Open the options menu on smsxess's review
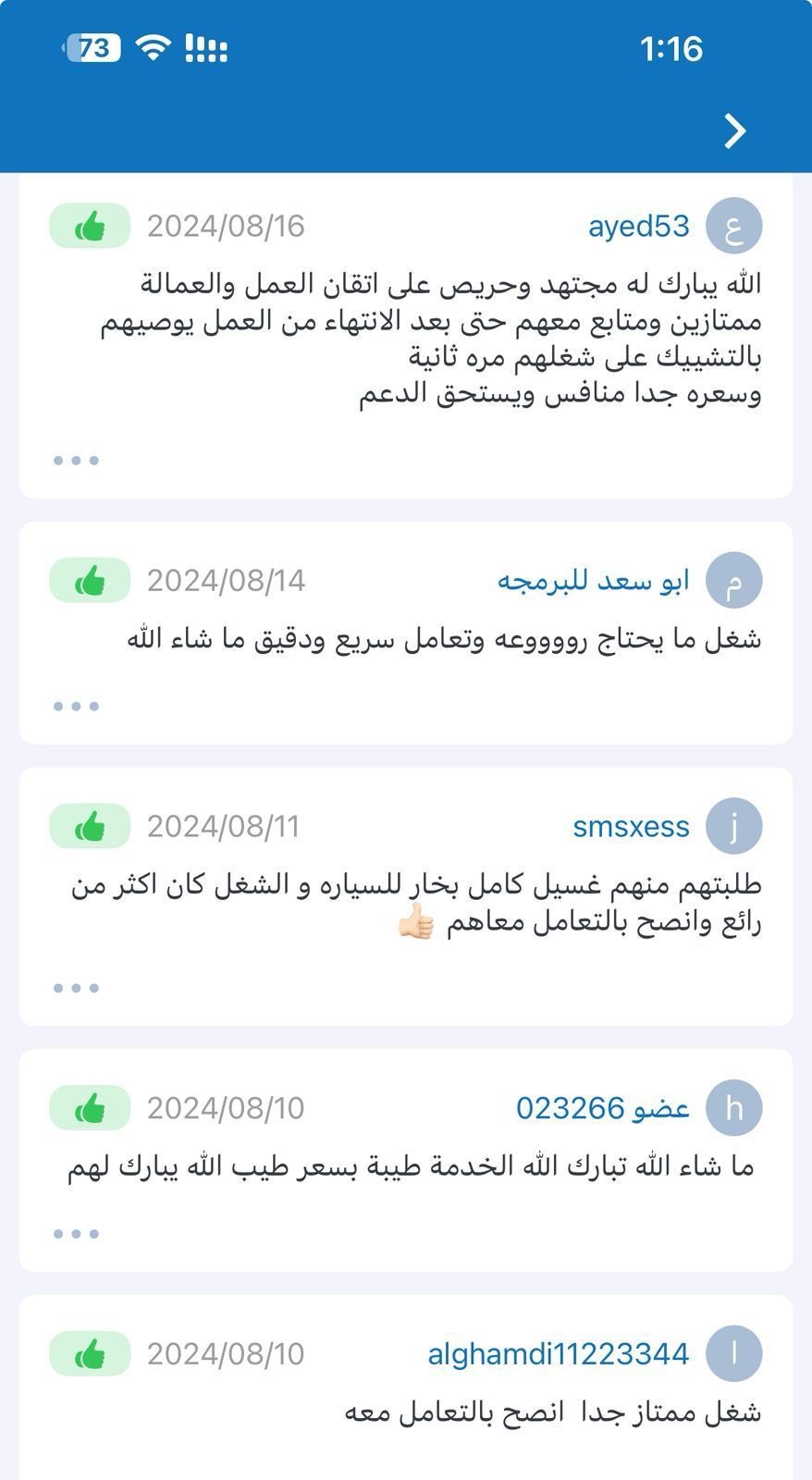Image resolution: width=812 pixels, height=1480 pixels. 76,988
